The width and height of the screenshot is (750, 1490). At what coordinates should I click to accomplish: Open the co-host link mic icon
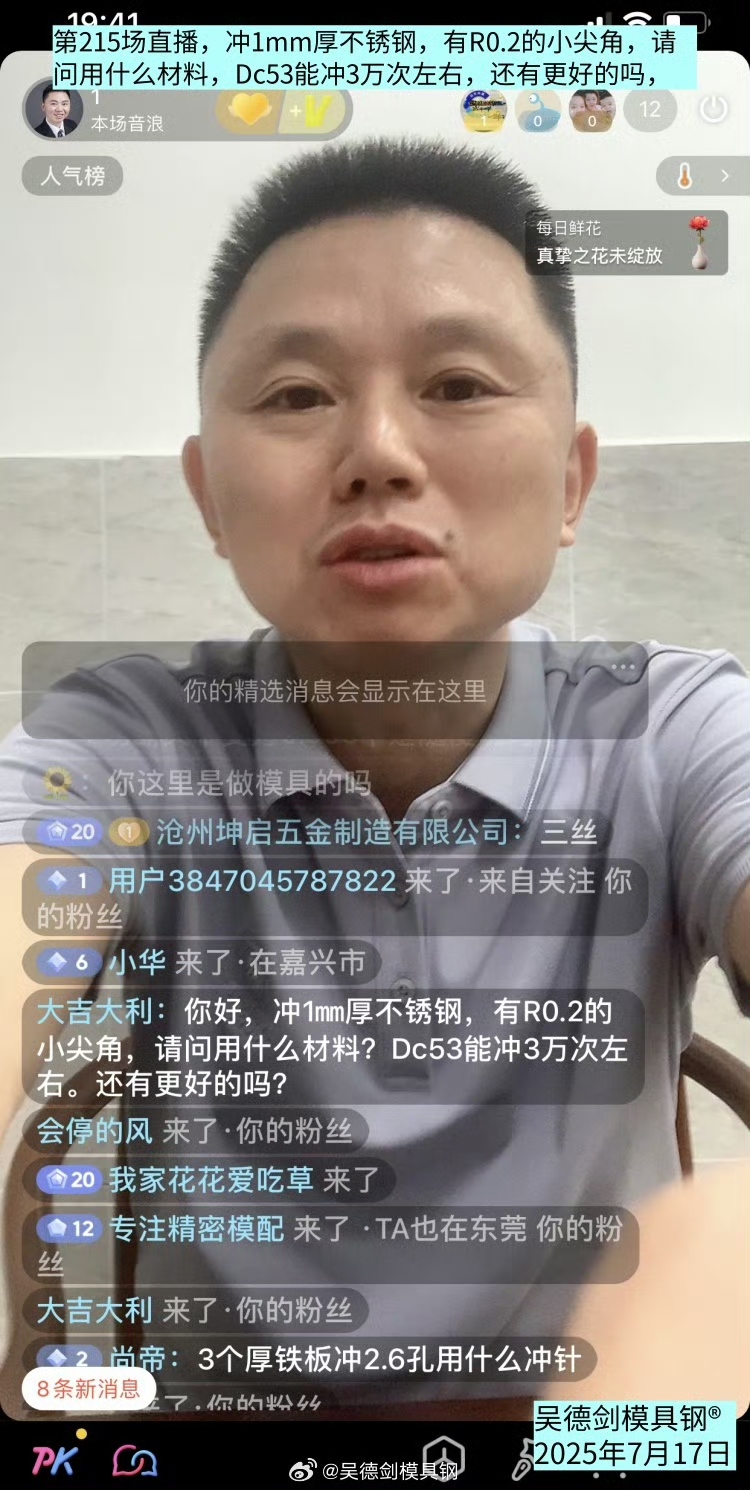pos(135,1460)
